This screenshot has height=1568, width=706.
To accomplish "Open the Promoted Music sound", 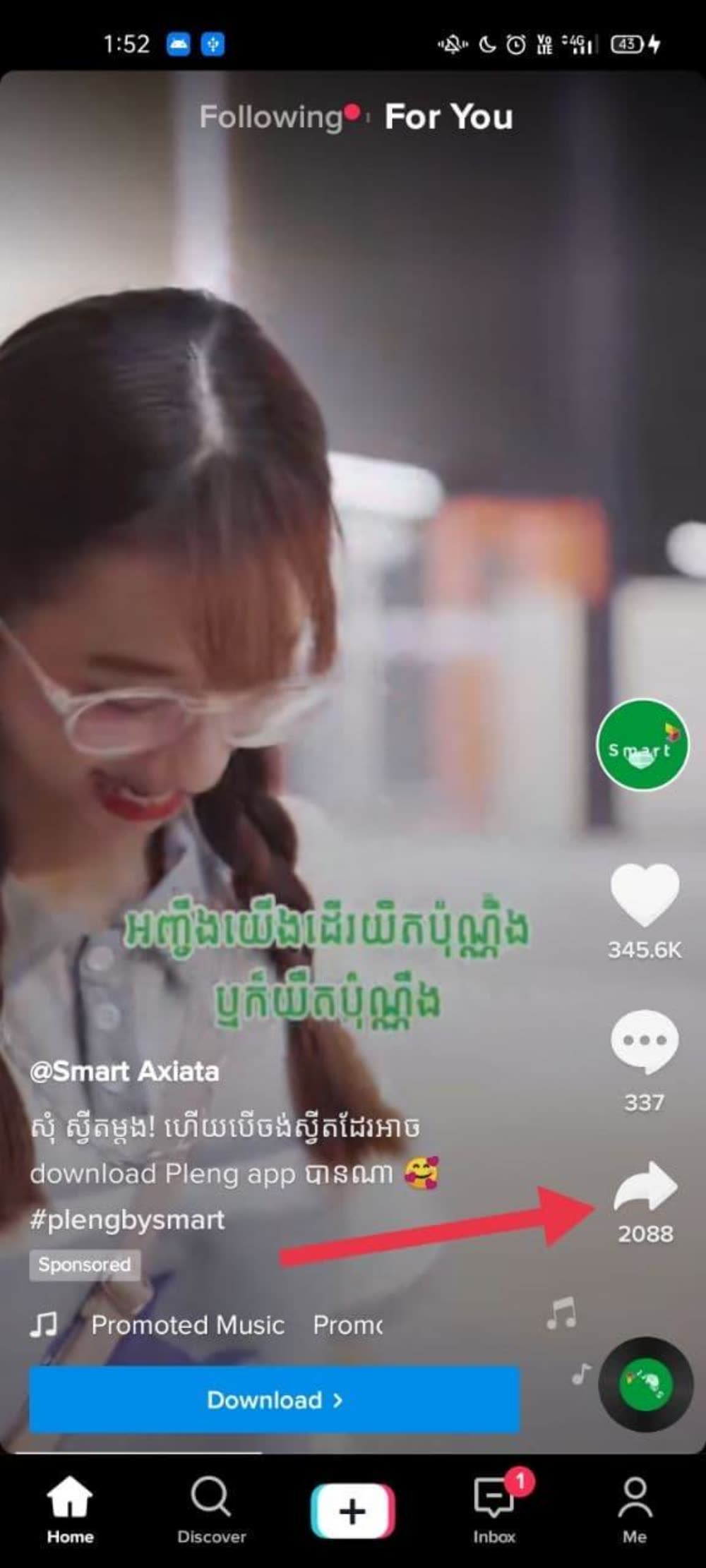I will (188, 1325).
